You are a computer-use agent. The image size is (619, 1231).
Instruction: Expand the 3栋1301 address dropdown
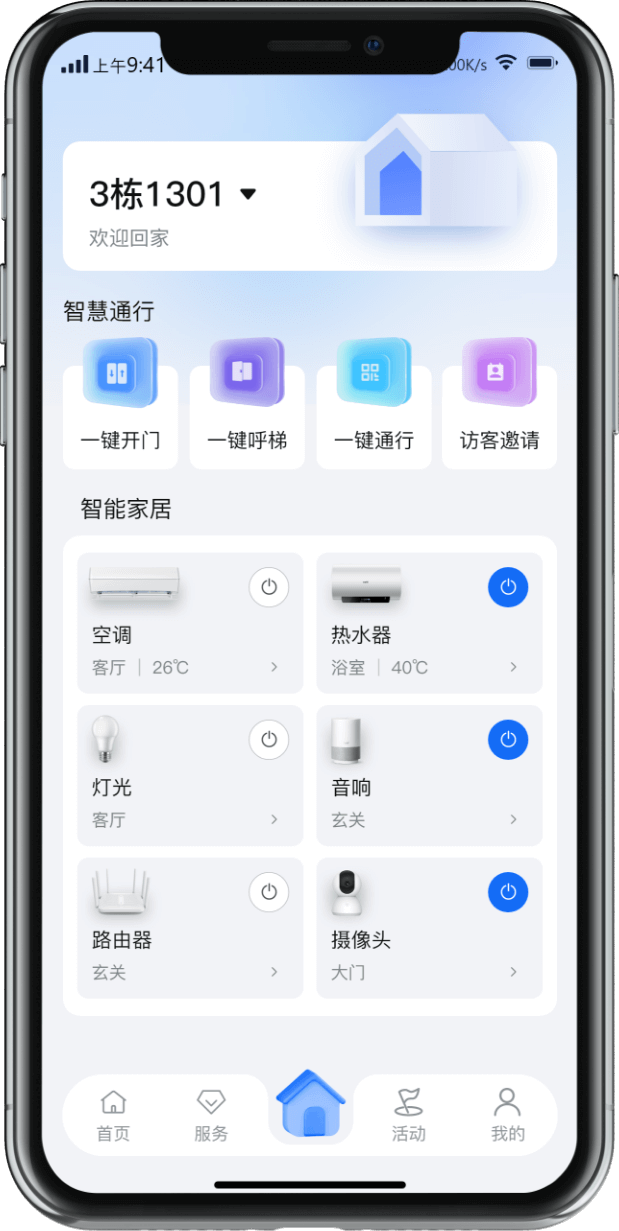point(248,194)
